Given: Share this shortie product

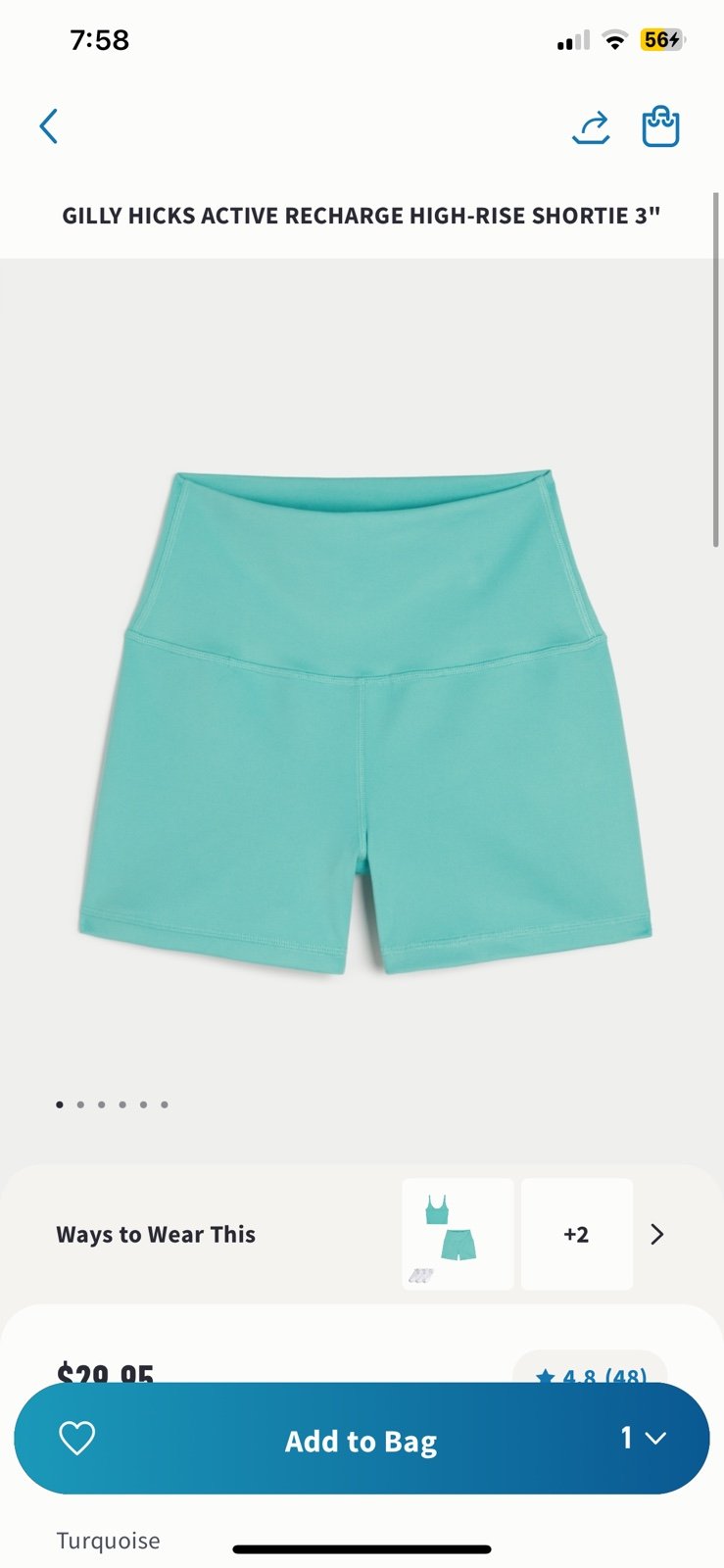Looking at the screenshot, I should point(591,126).
